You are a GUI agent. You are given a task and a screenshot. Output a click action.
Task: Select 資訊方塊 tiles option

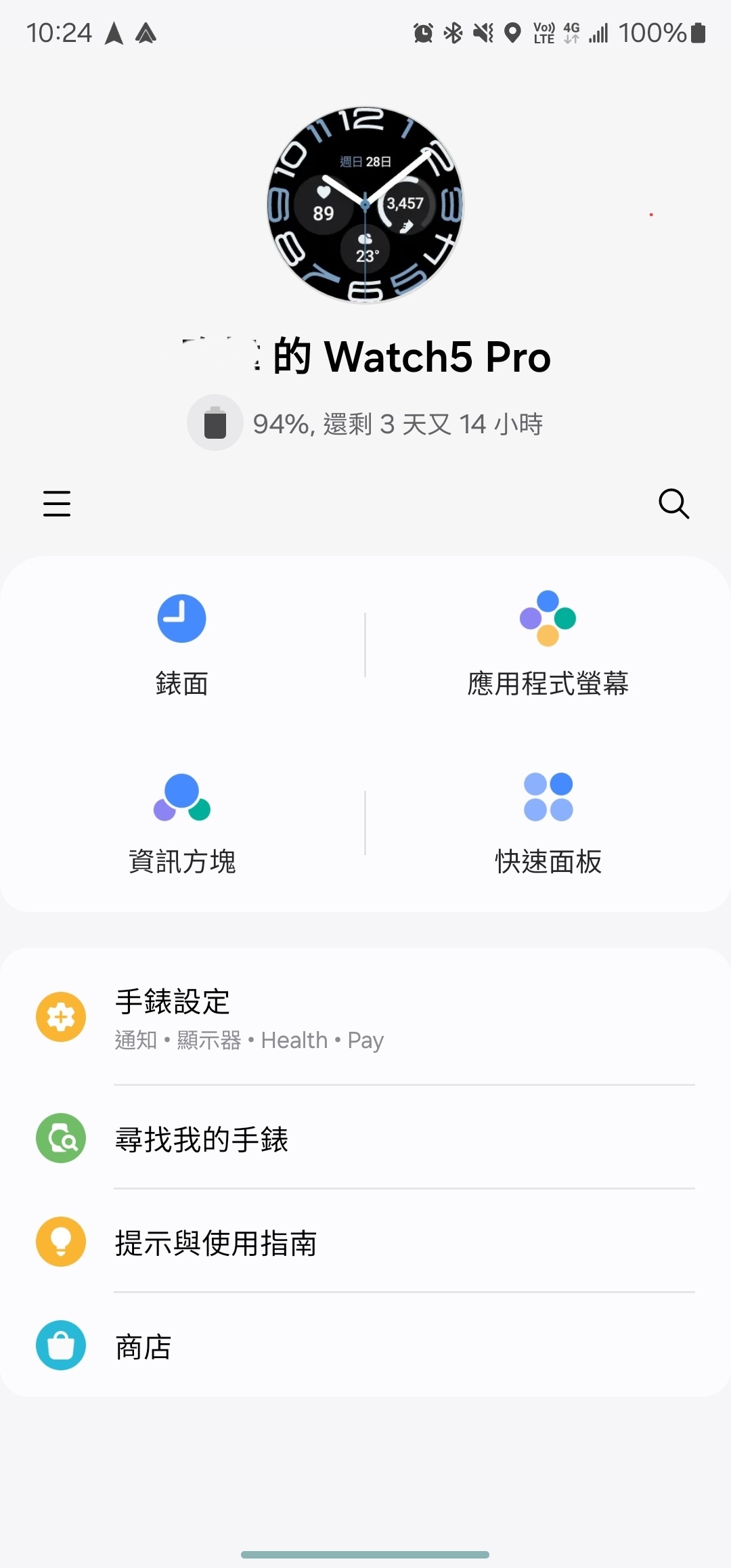pyautogui.click(x=182, y=823)
